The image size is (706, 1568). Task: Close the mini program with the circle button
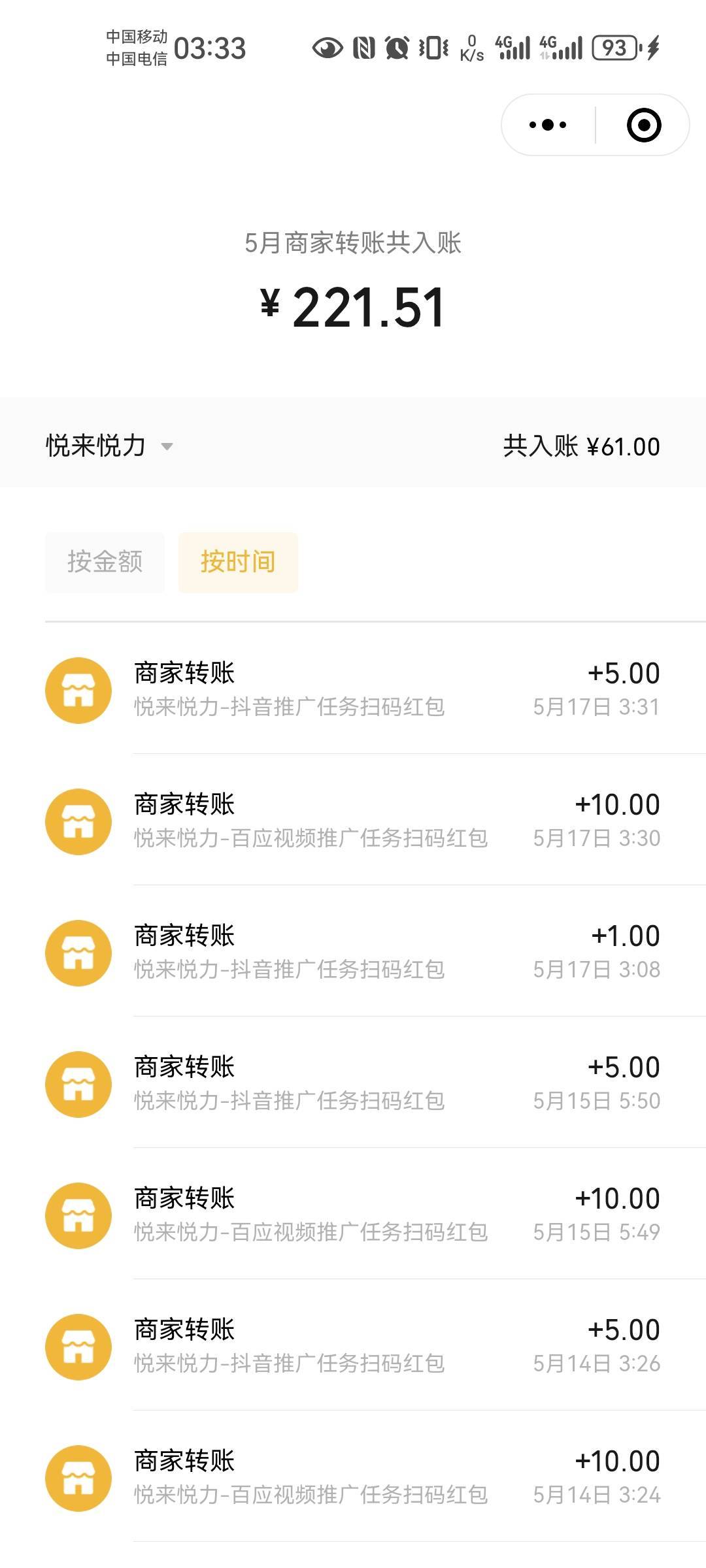(644, 125)
